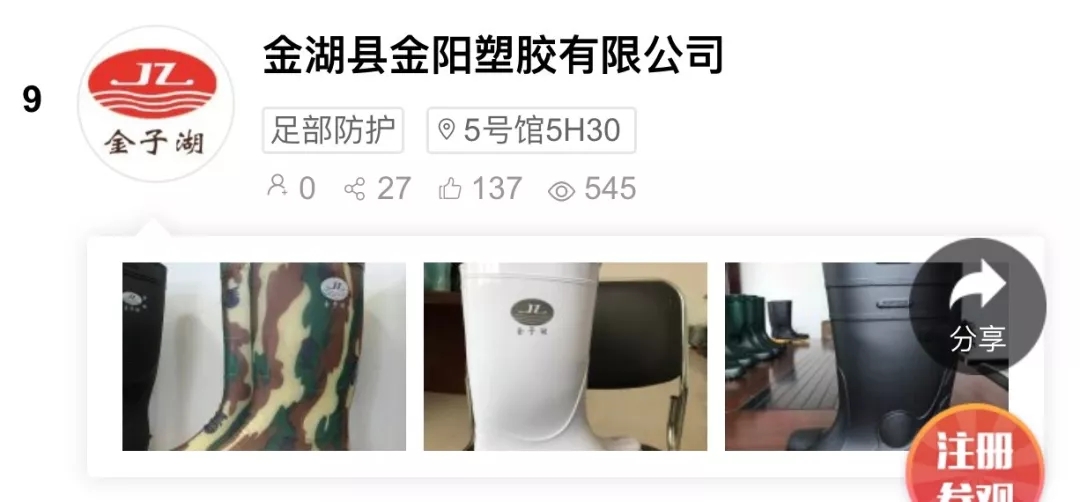Open the camouflage rain boot photo
This screenshot has height=502, width=1080.
tap(264, 356)
